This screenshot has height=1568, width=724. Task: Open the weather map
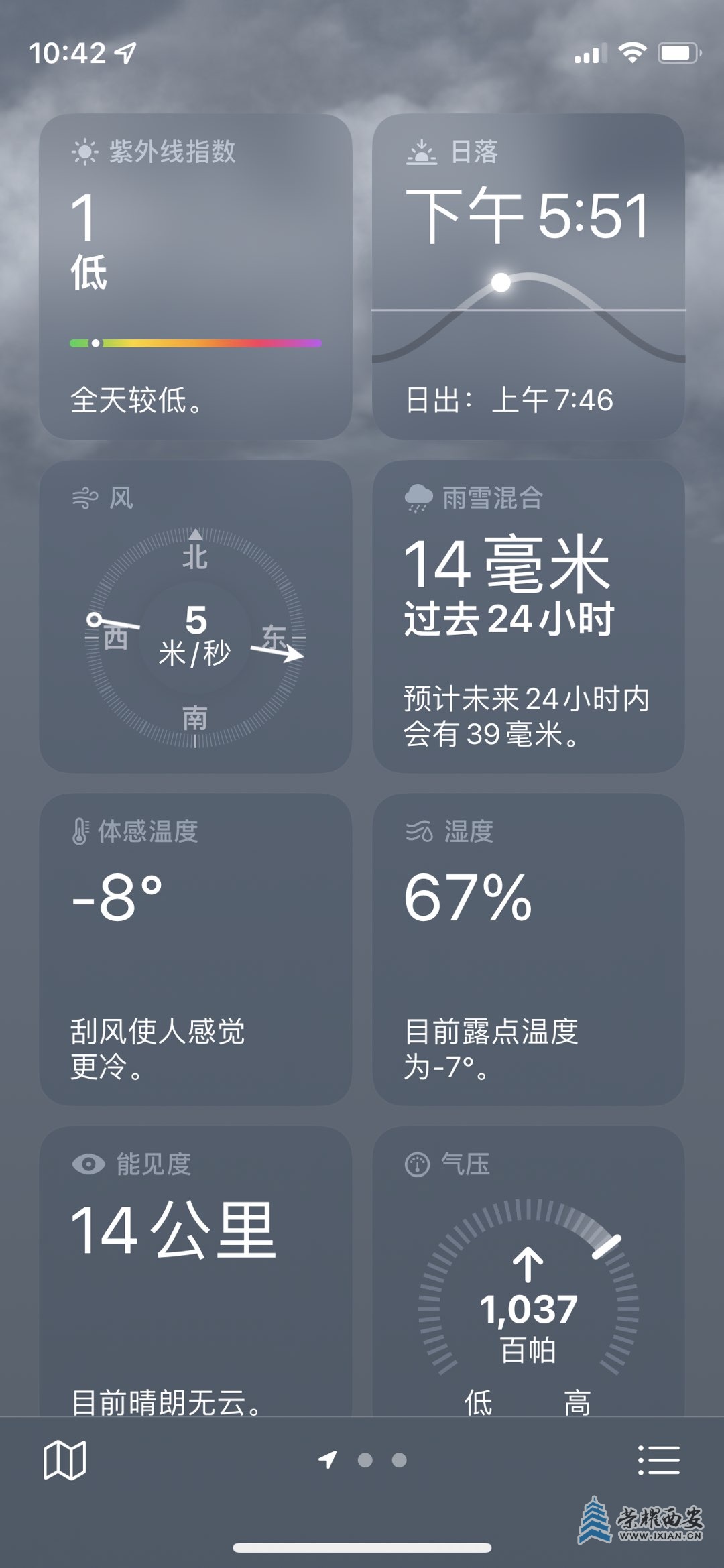tap(64, 1460)
